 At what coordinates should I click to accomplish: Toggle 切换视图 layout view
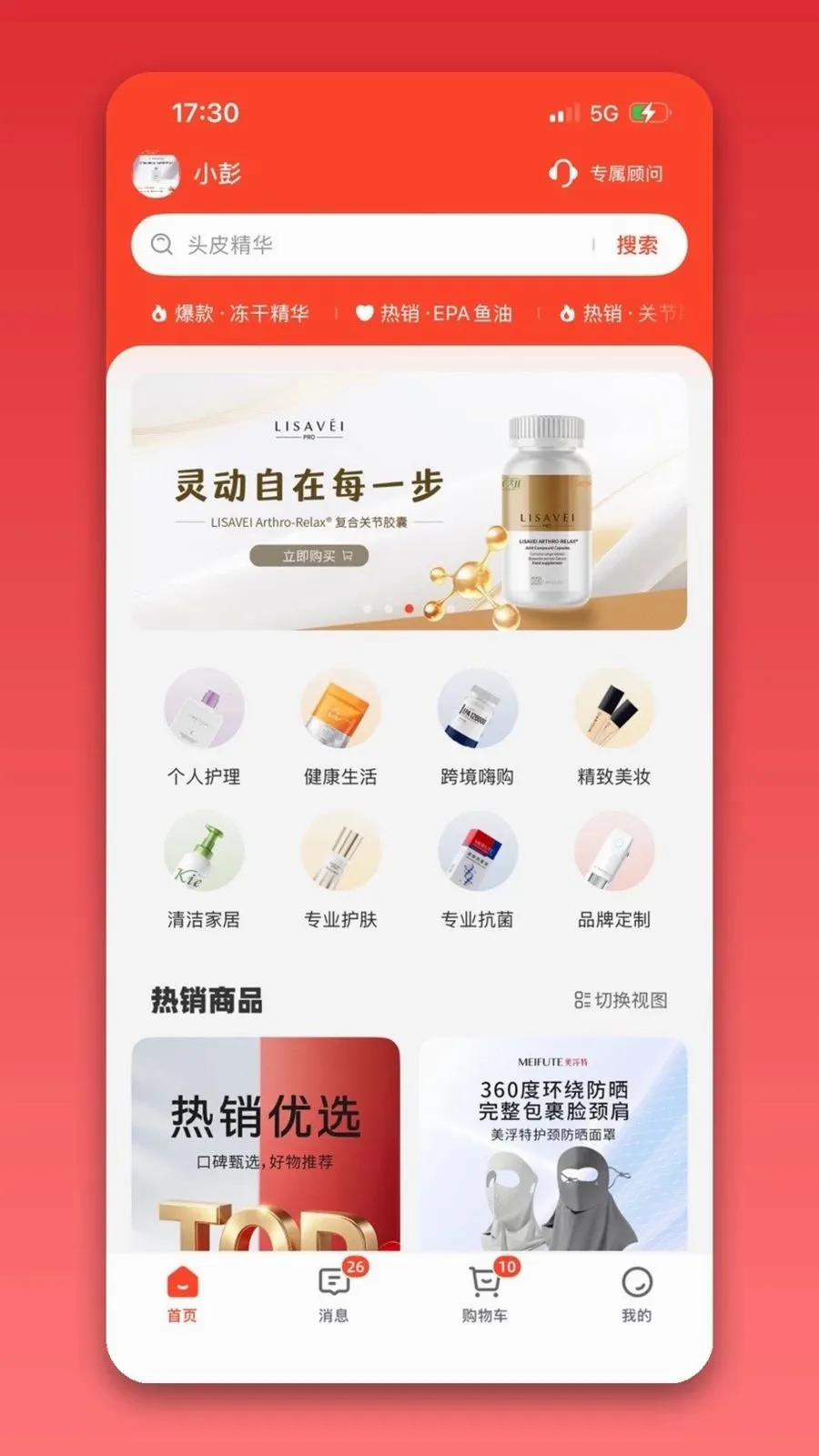point(621,1000)
